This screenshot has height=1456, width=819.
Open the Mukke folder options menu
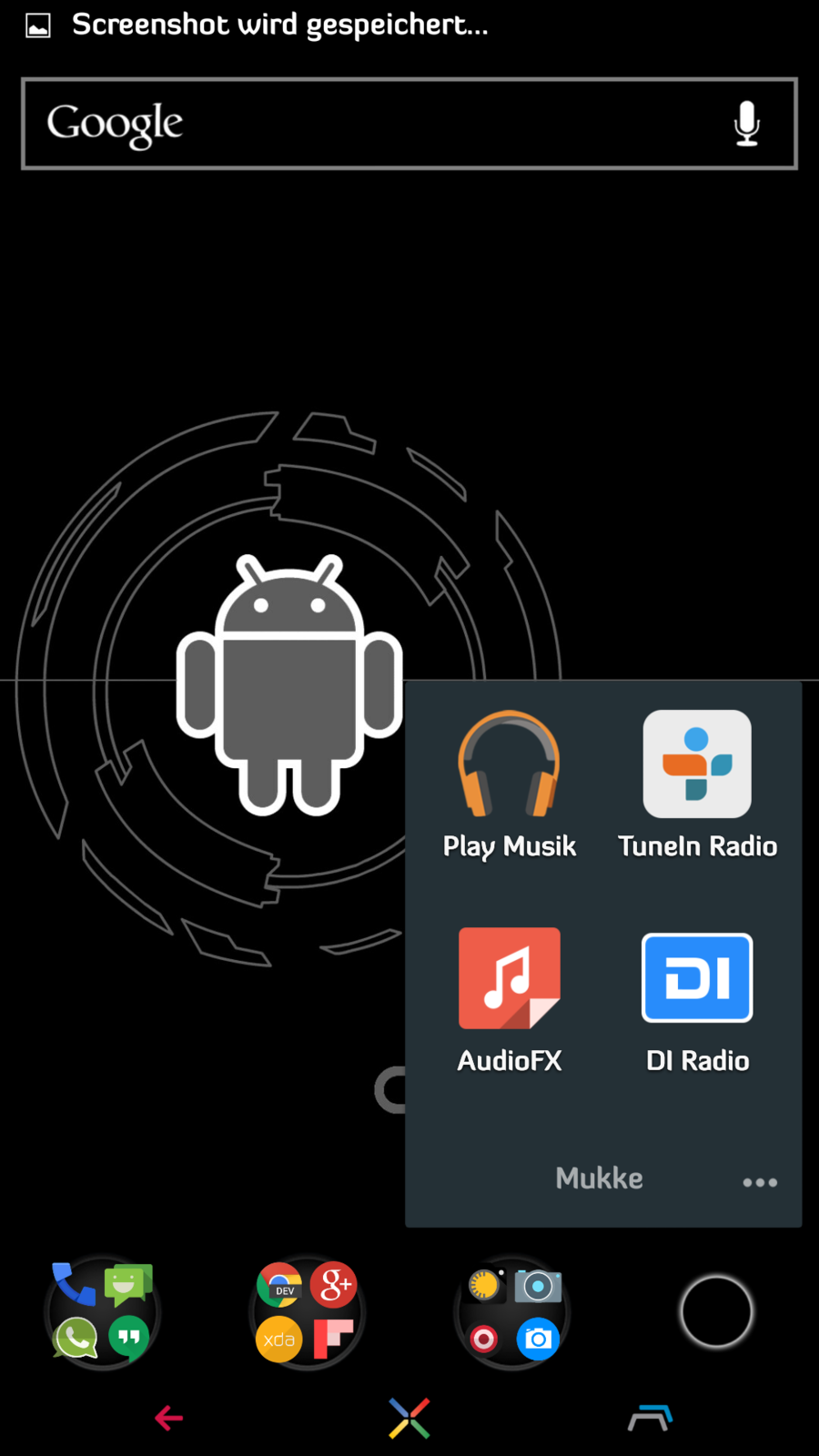click(759, 1182)
